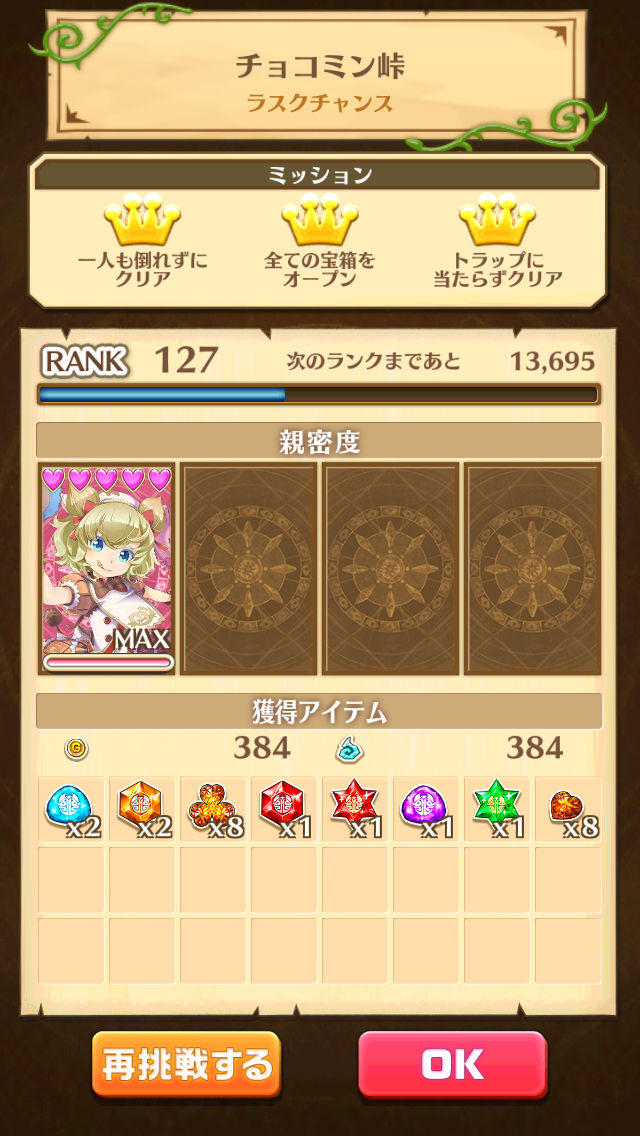
Task: Tap the 再挑戦する retry button
Action: (x=186, y=1064)
